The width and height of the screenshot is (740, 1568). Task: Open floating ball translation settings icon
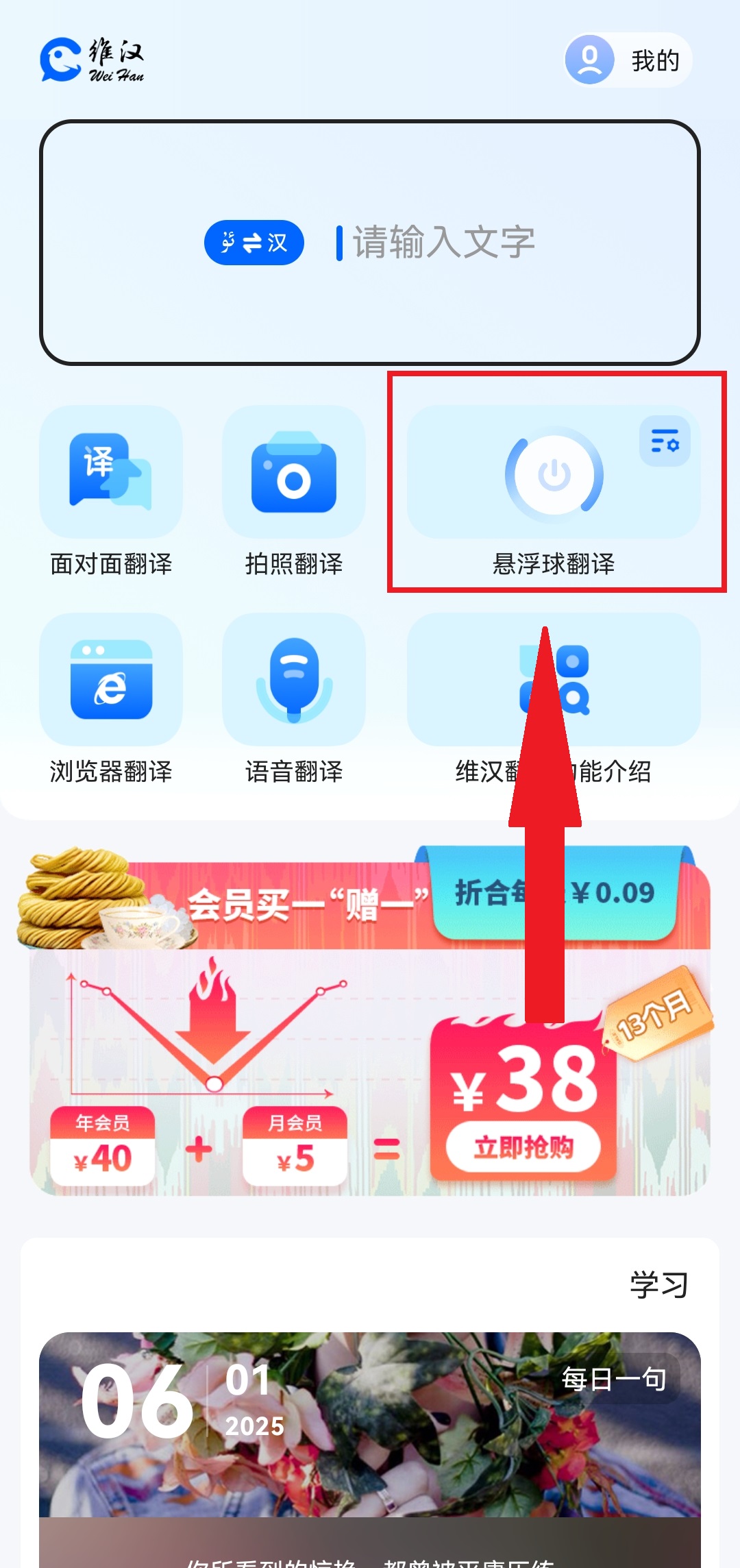point(664,441)
